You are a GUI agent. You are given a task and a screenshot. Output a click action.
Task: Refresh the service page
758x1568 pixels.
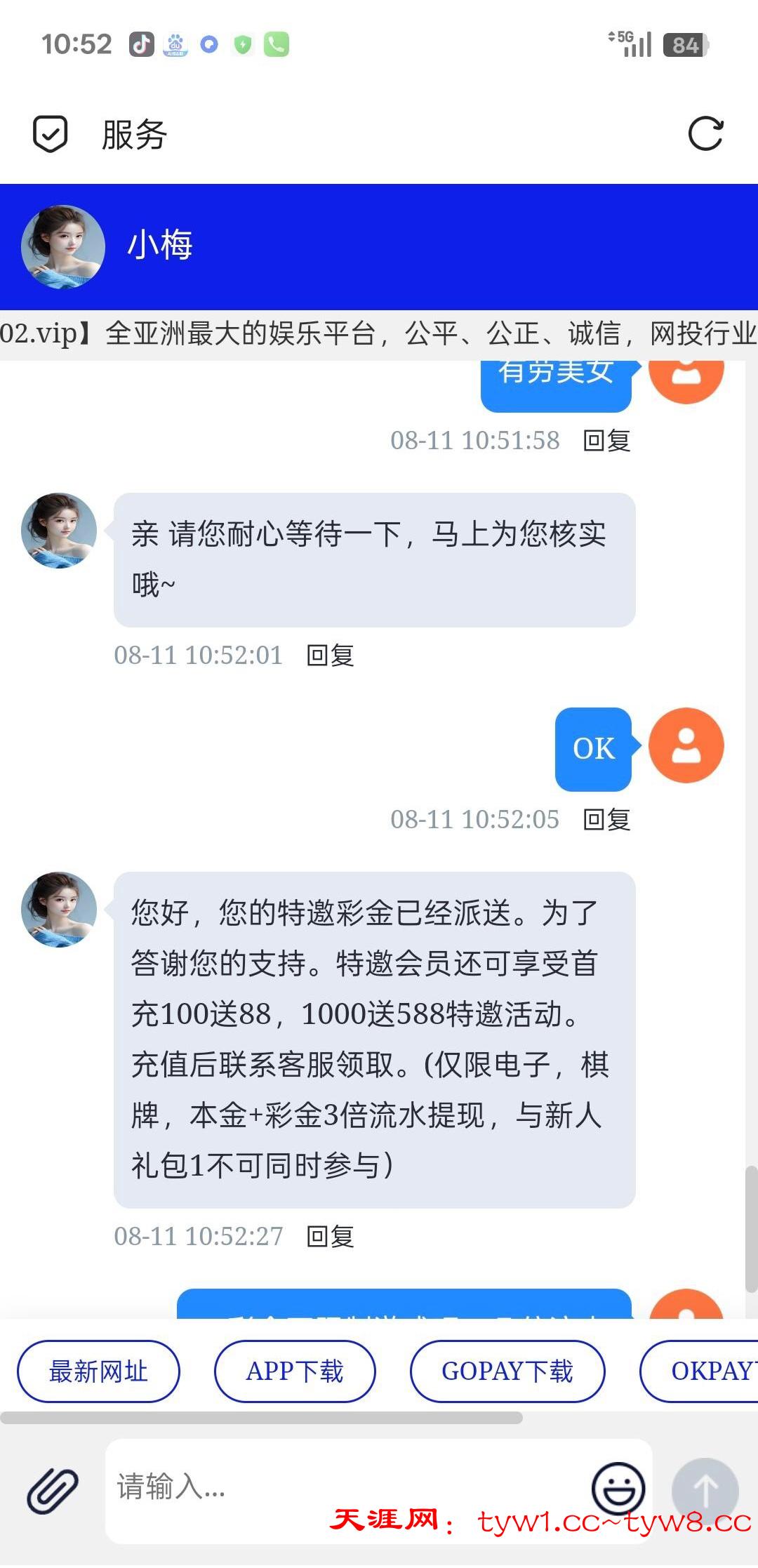[705, 133]
